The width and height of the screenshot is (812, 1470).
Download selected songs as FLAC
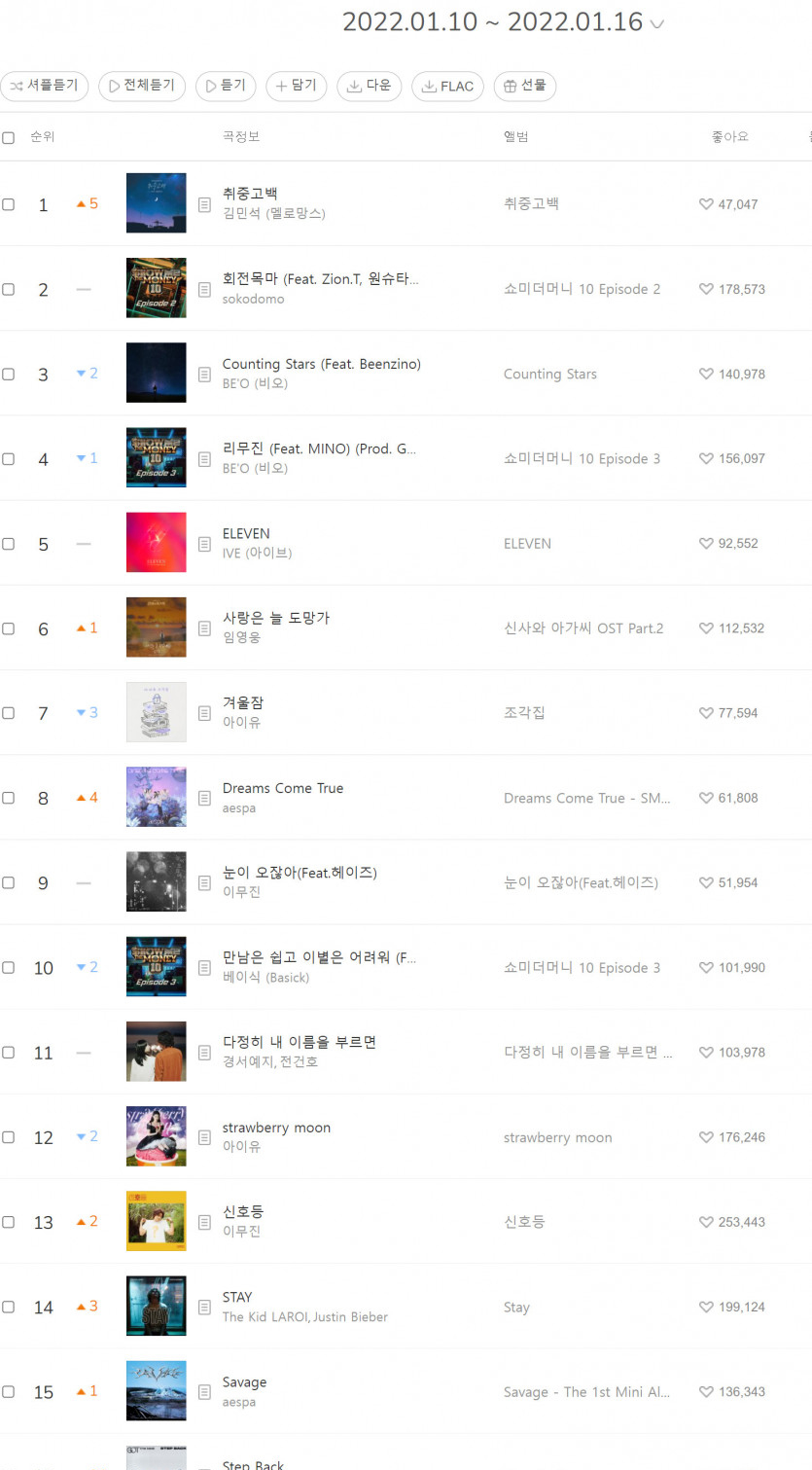447,87
